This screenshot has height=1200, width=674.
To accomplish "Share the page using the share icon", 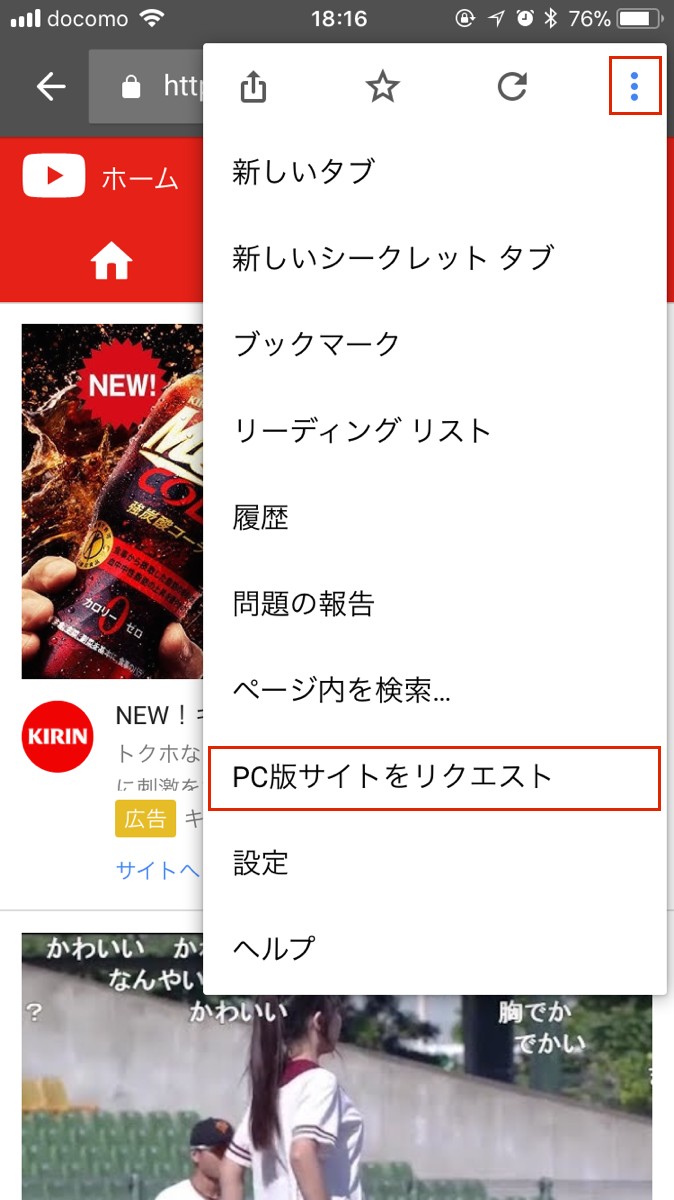I will [254, 88].
